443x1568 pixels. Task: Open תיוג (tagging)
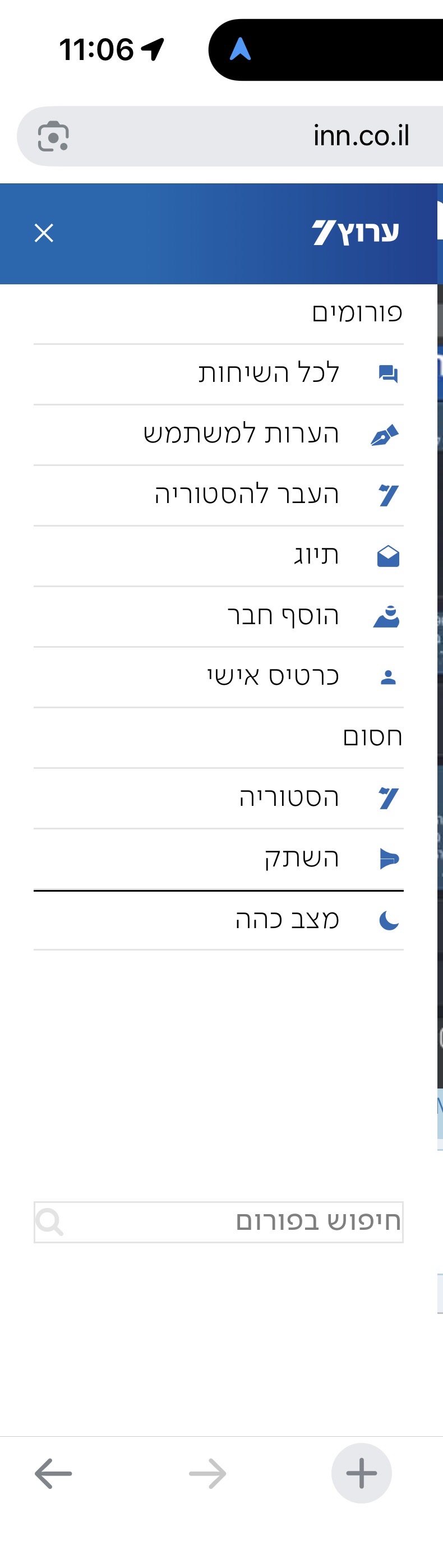tap(316, 555)
